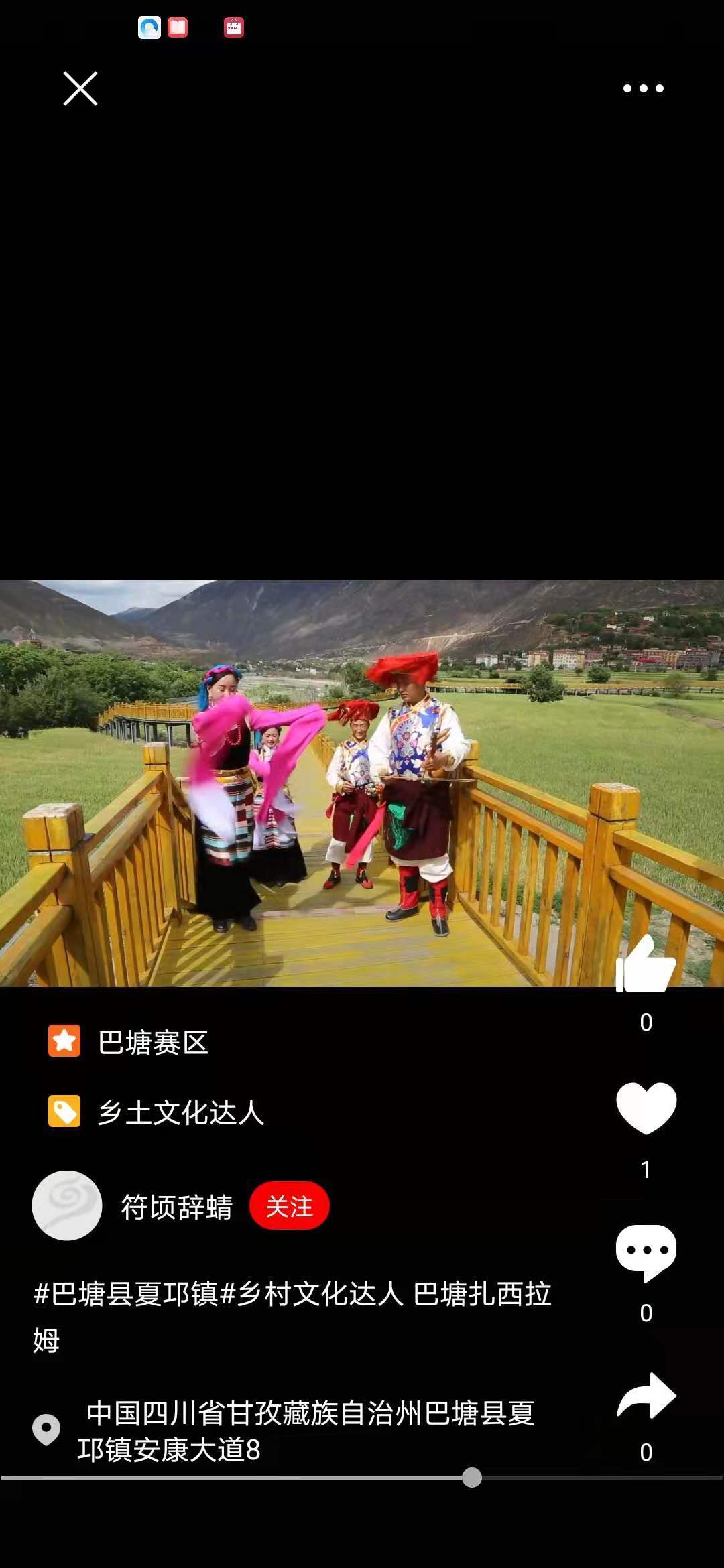724x1568 pixels.
Task: Close the video player
Action: click(80, 88)
